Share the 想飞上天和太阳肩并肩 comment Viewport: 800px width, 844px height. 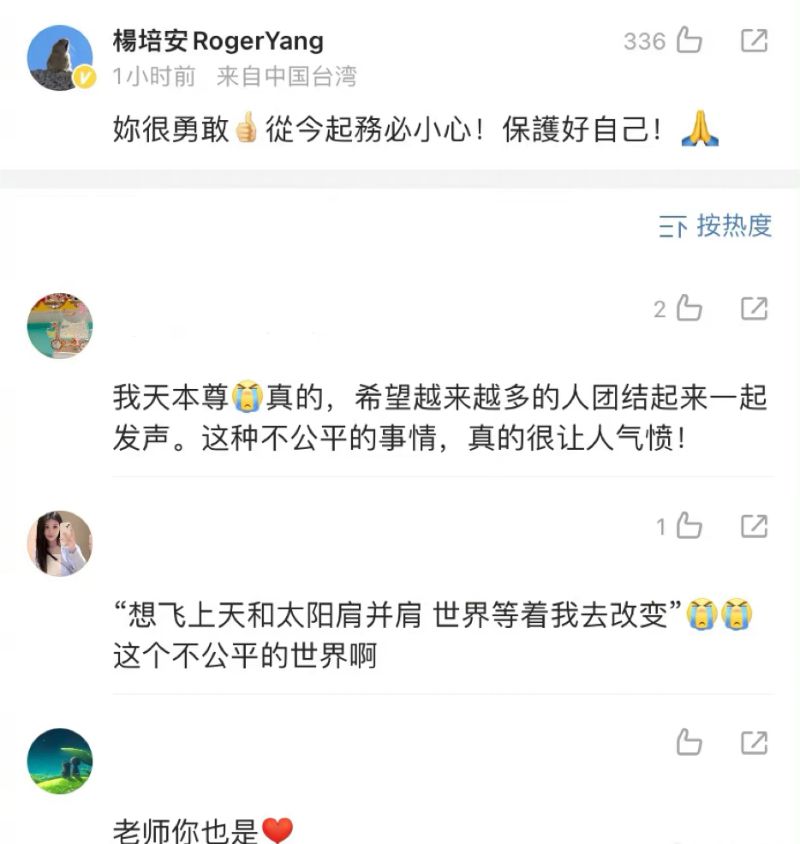[754, 526]
